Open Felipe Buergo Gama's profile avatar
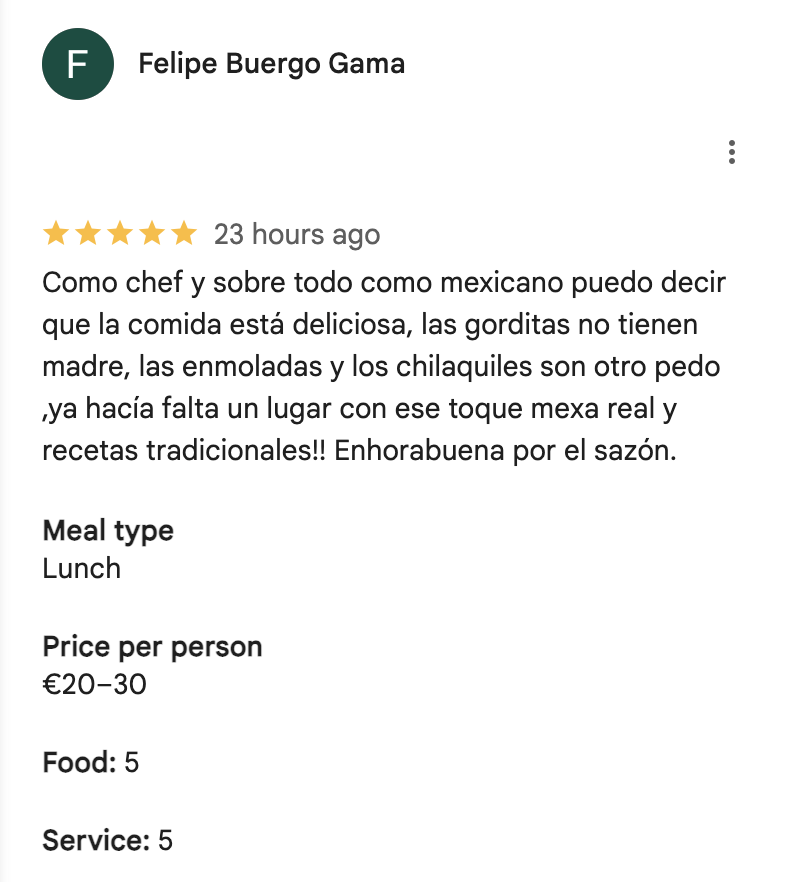Image resolution: width=794 pixels, height=882 pixels. [77, 65]
